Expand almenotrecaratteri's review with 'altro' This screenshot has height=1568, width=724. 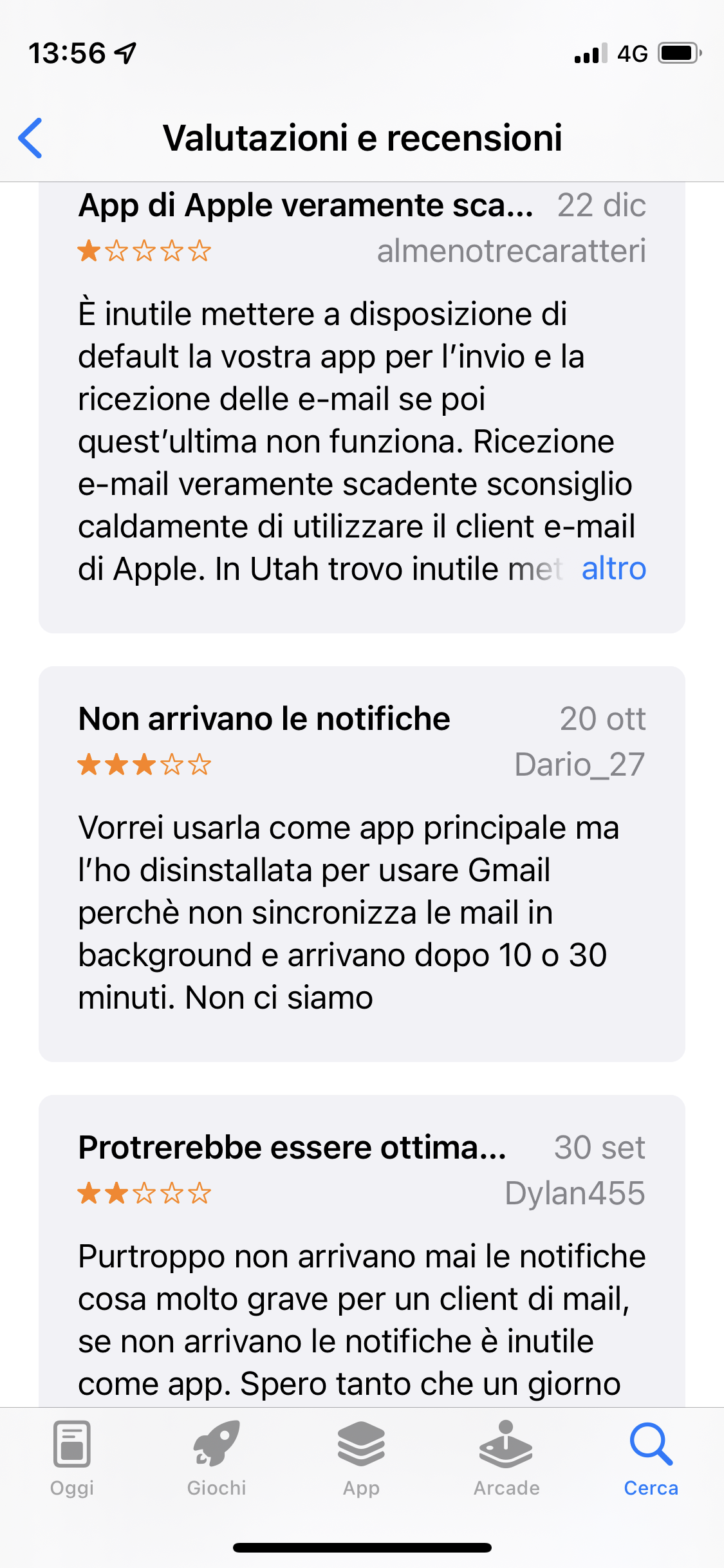613,569
